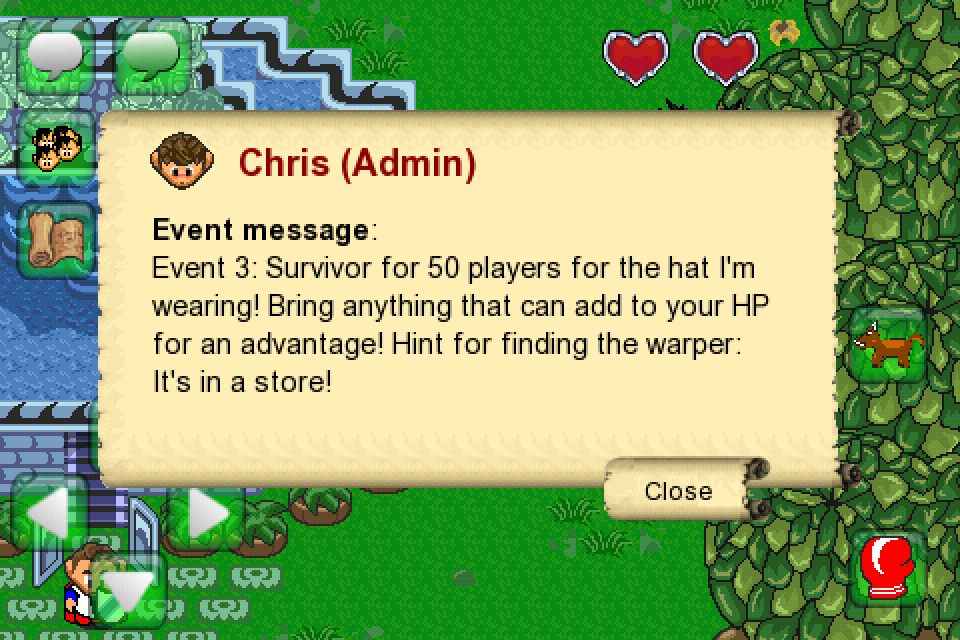Punch with the red boxing glove
Image resolution: width=960 pixels, height=640 pixels.
(888, 567)
